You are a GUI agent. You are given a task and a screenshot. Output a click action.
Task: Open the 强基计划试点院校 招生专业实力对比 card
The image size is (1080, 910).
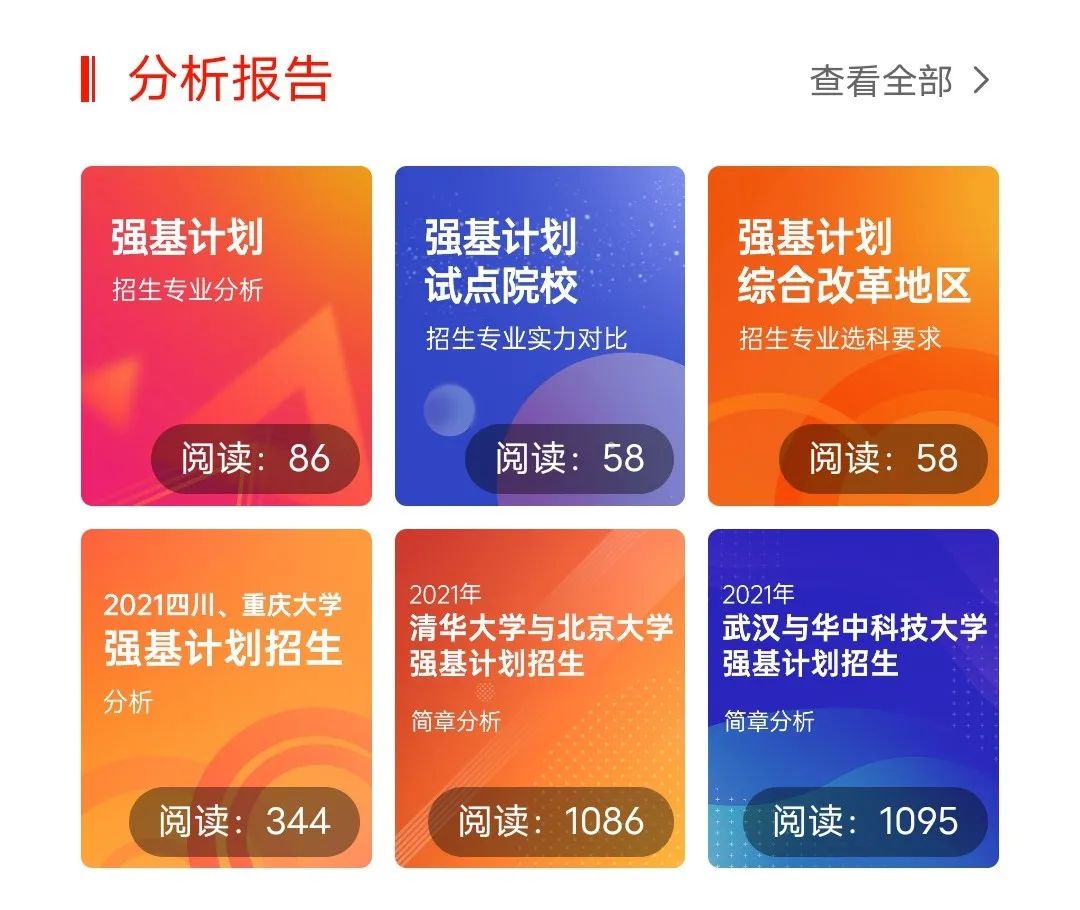click(539, 336)
